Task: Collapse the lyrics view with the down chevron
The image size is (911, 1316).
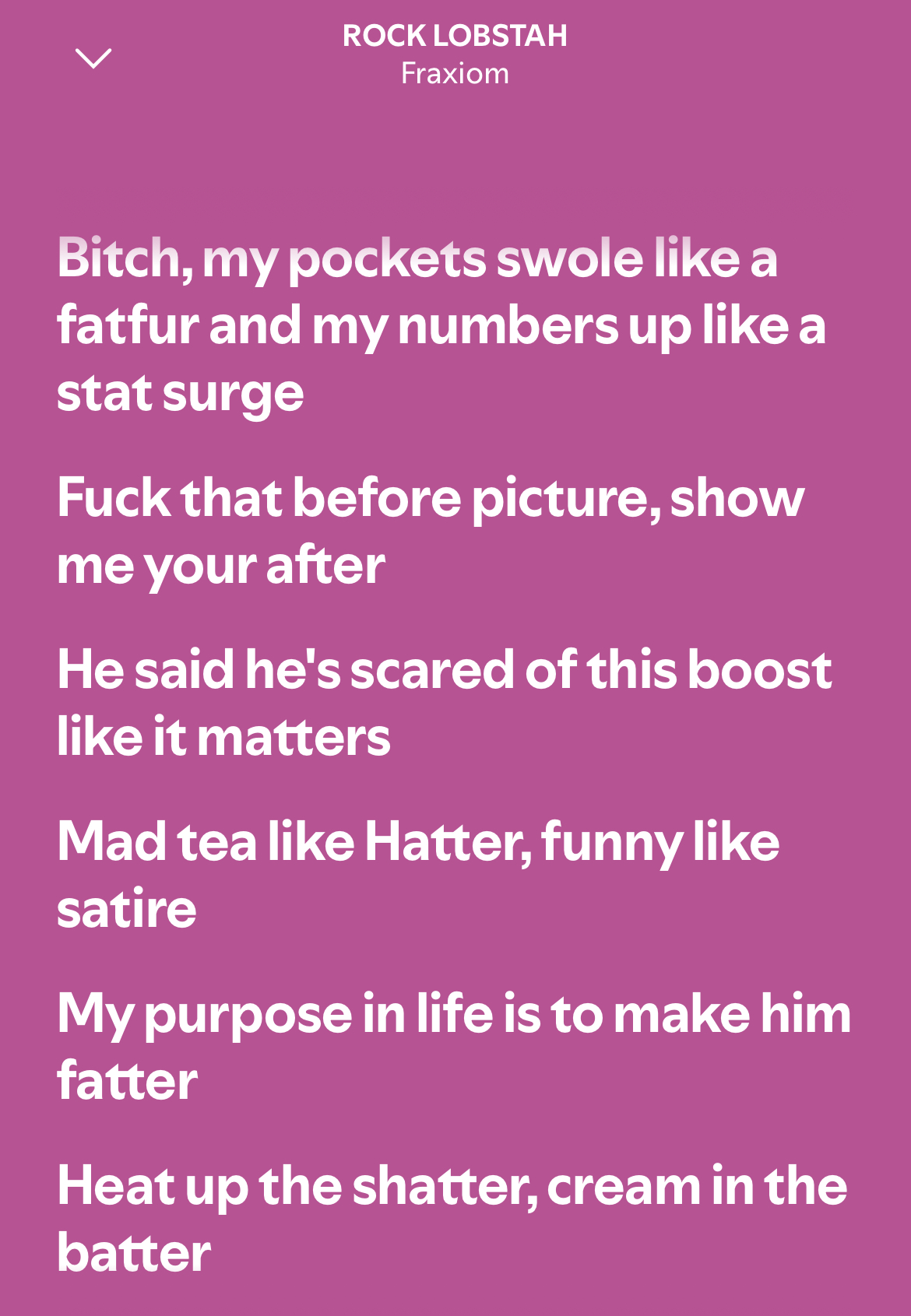Action: [x=93, y=58]
